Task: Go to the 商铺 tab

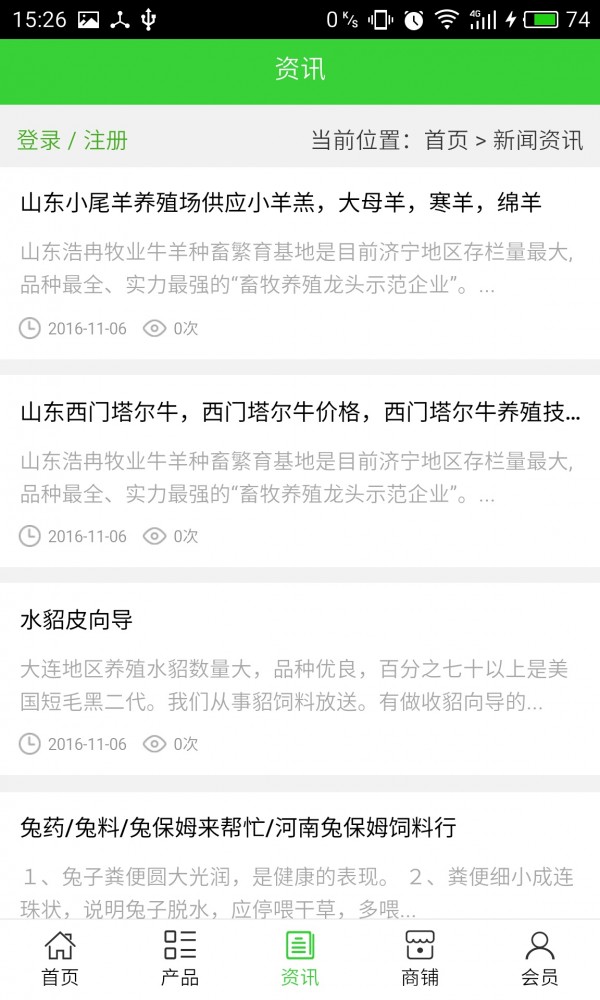Action: click(420, 958)
